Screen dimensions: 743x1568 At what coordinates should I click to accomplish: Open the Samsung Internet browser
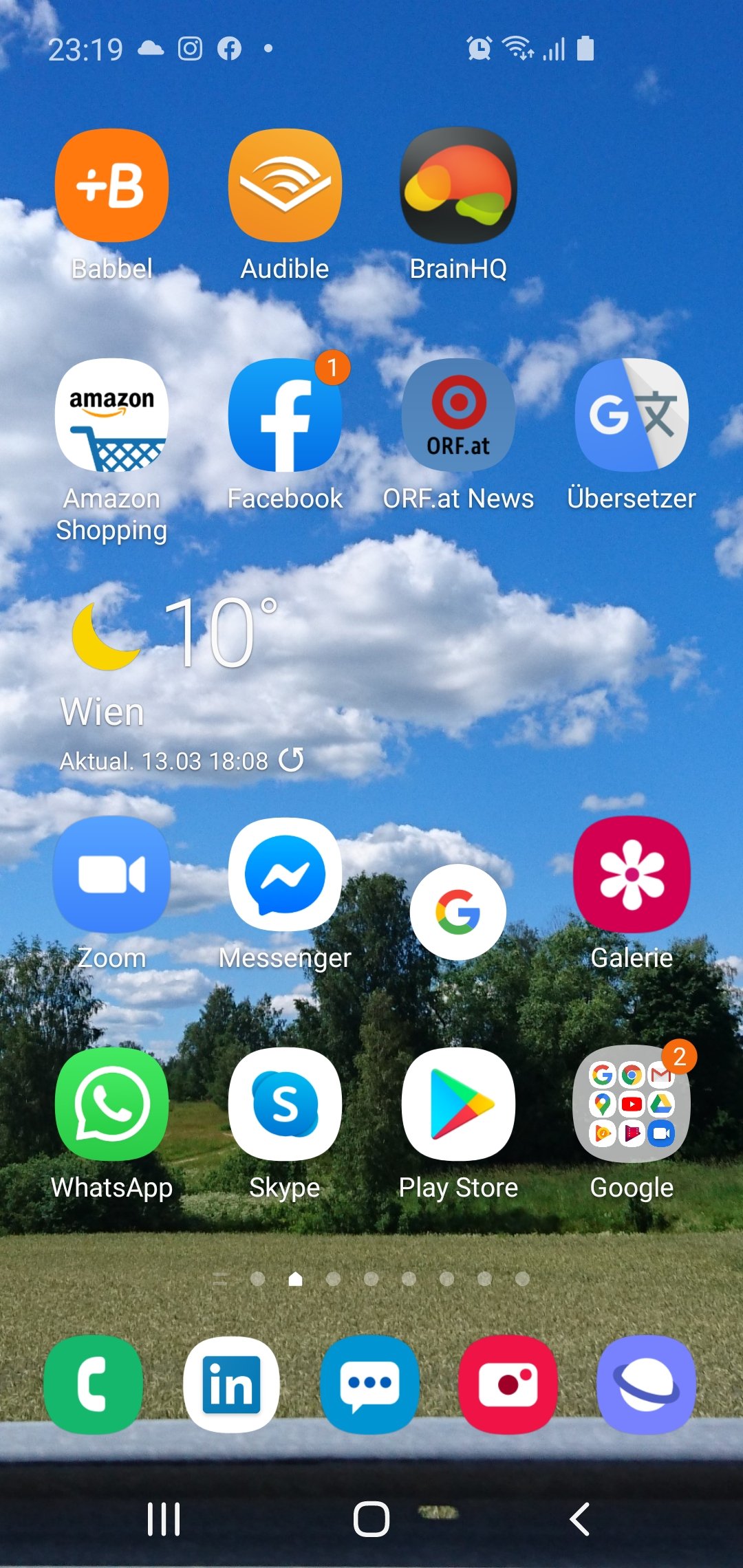pos(646,1385)
